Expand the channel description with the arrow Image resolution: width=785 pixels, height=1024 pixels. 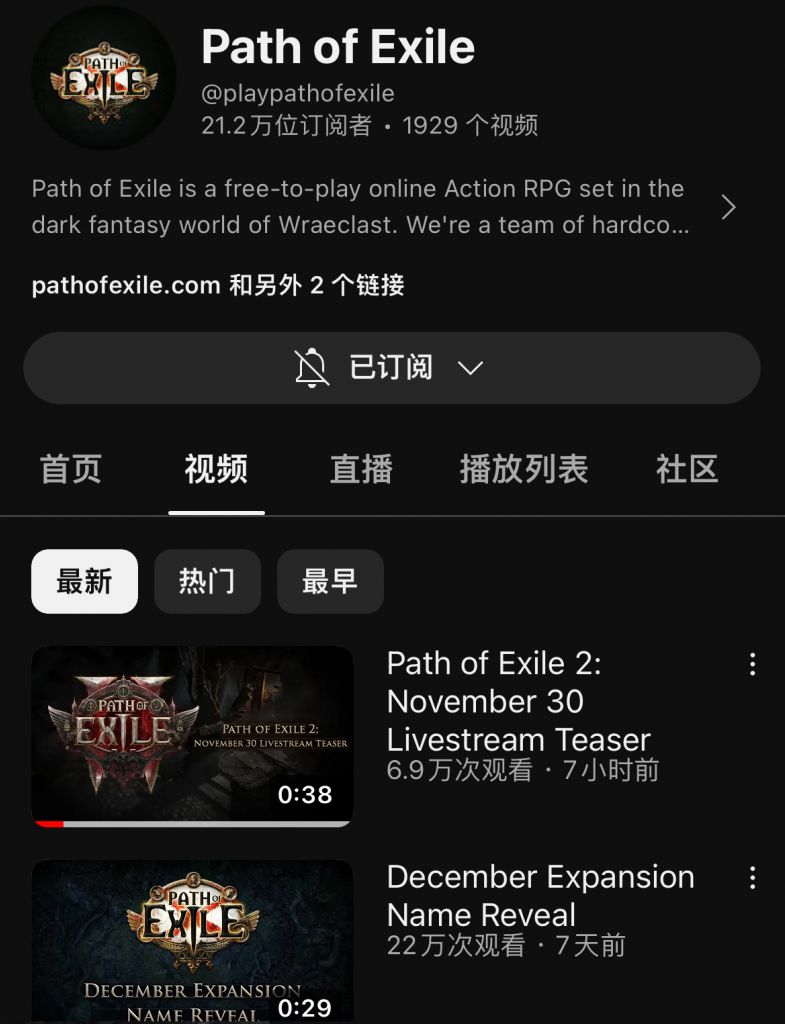(x=729, y=206)
